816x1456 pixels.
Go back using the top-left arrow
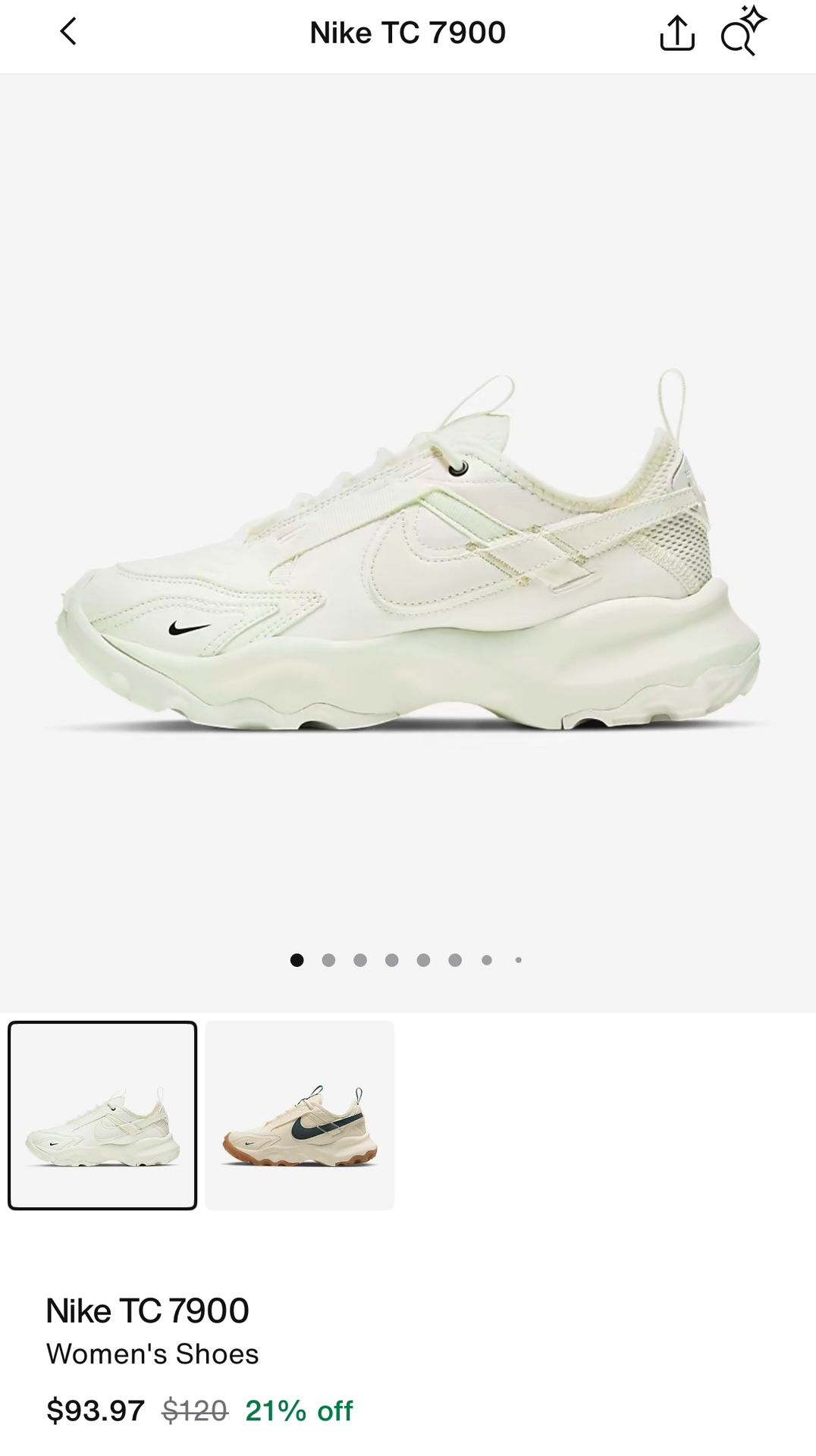point(68,32)
